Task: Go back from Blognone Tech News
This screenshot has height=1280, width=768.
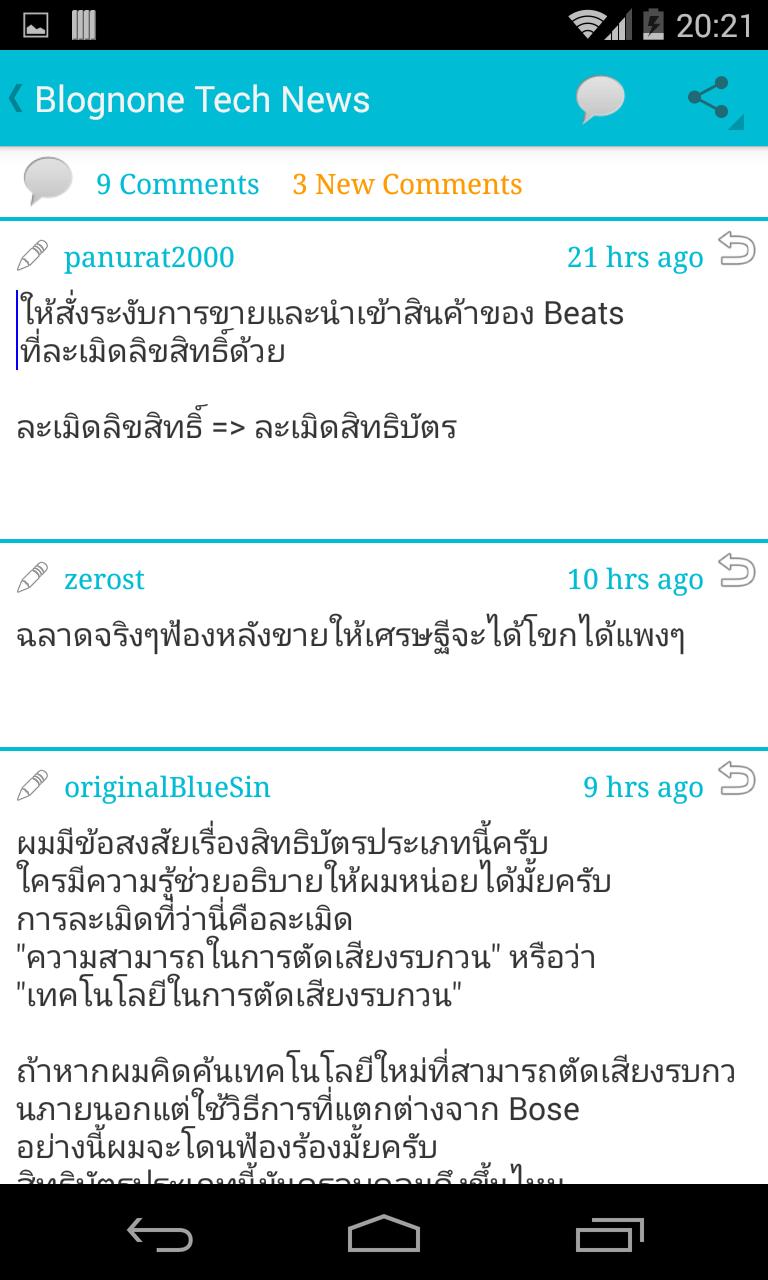Action: pos(16,99)
